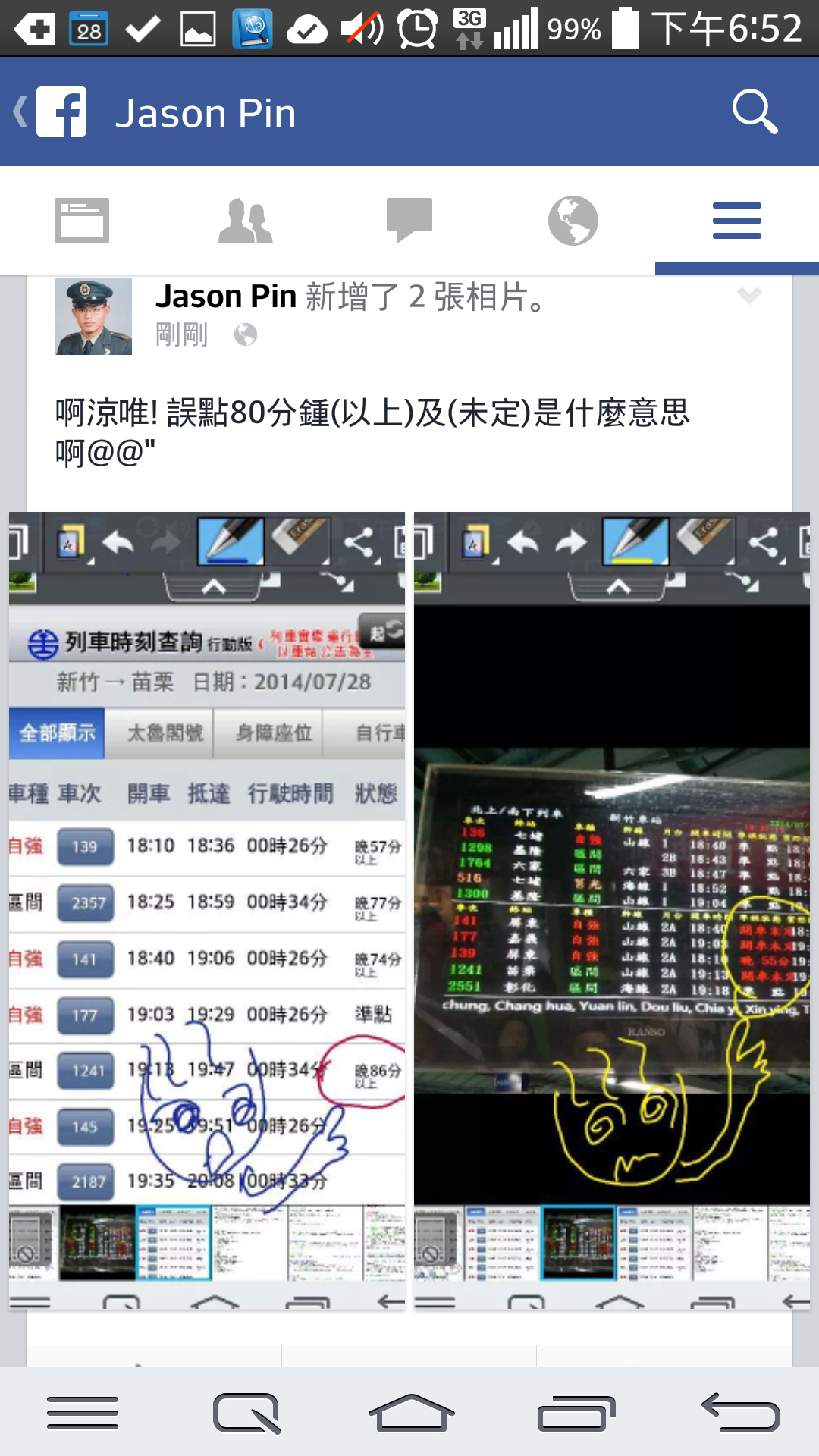Tap the system home button

click(410, 1413)
